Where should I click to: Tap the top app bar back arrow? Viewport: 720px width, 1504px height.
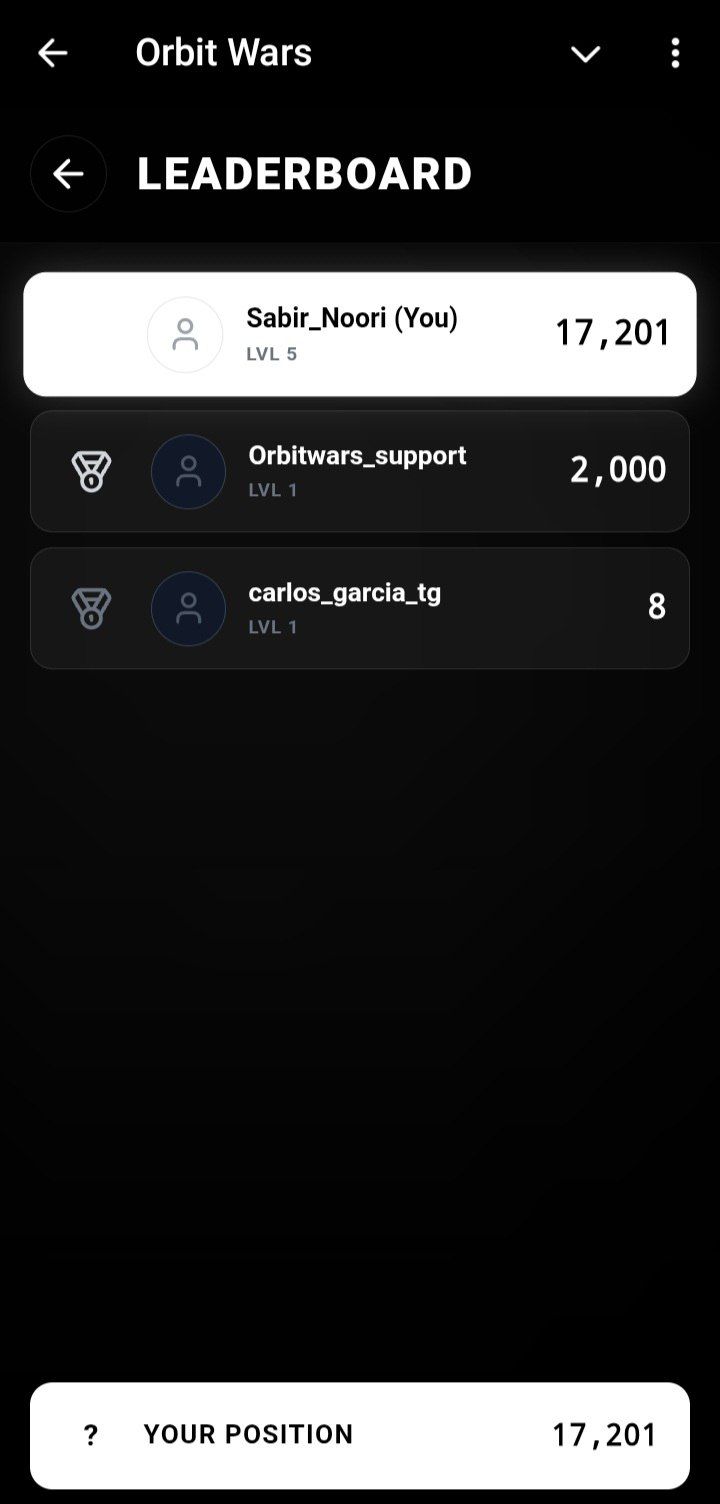click(x=52, y=53)
